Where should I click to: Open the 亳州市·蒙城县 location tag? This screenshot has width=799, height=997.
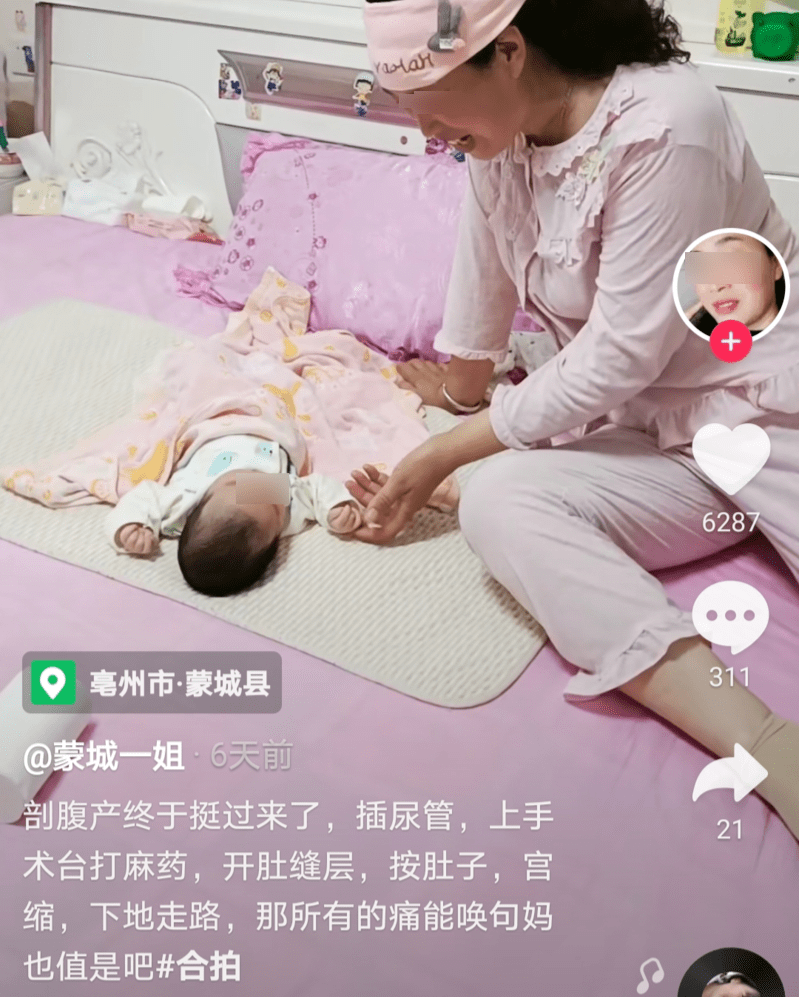(152, 684)
